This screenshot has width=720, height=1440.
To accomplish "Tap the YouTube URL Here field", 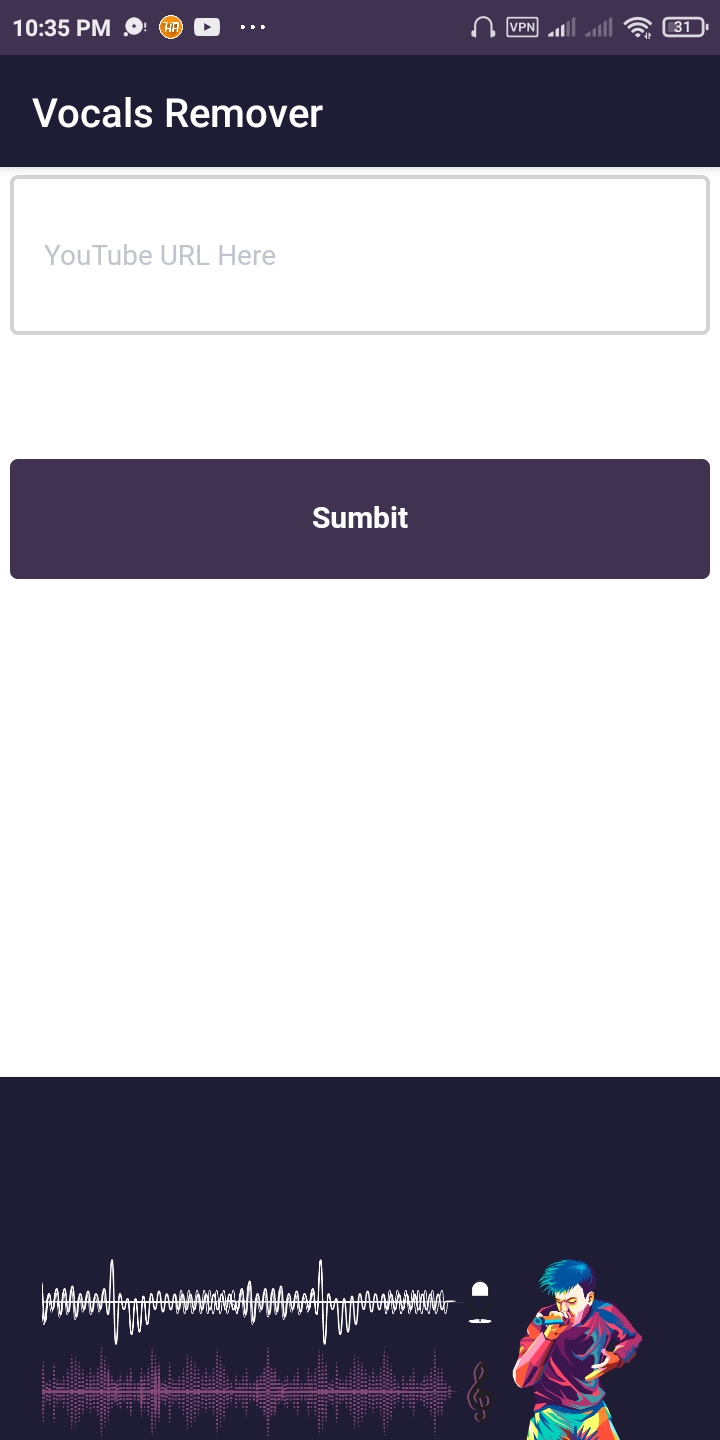I will pos(360,255).
